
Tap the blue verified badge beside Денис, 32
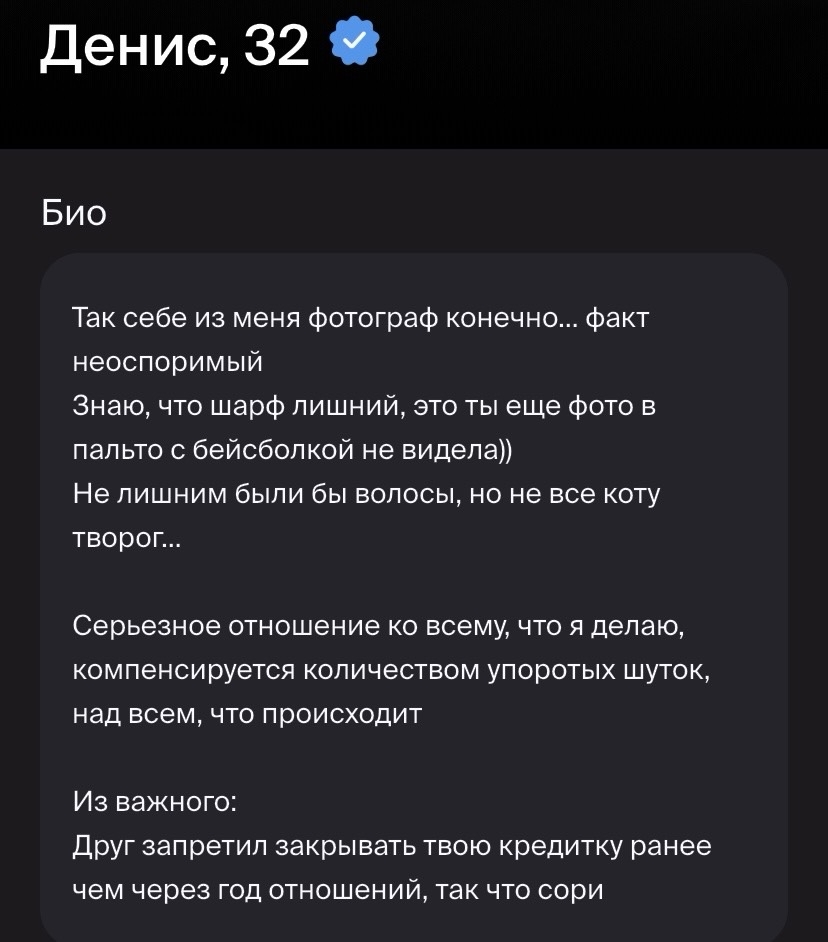(353, 45)
